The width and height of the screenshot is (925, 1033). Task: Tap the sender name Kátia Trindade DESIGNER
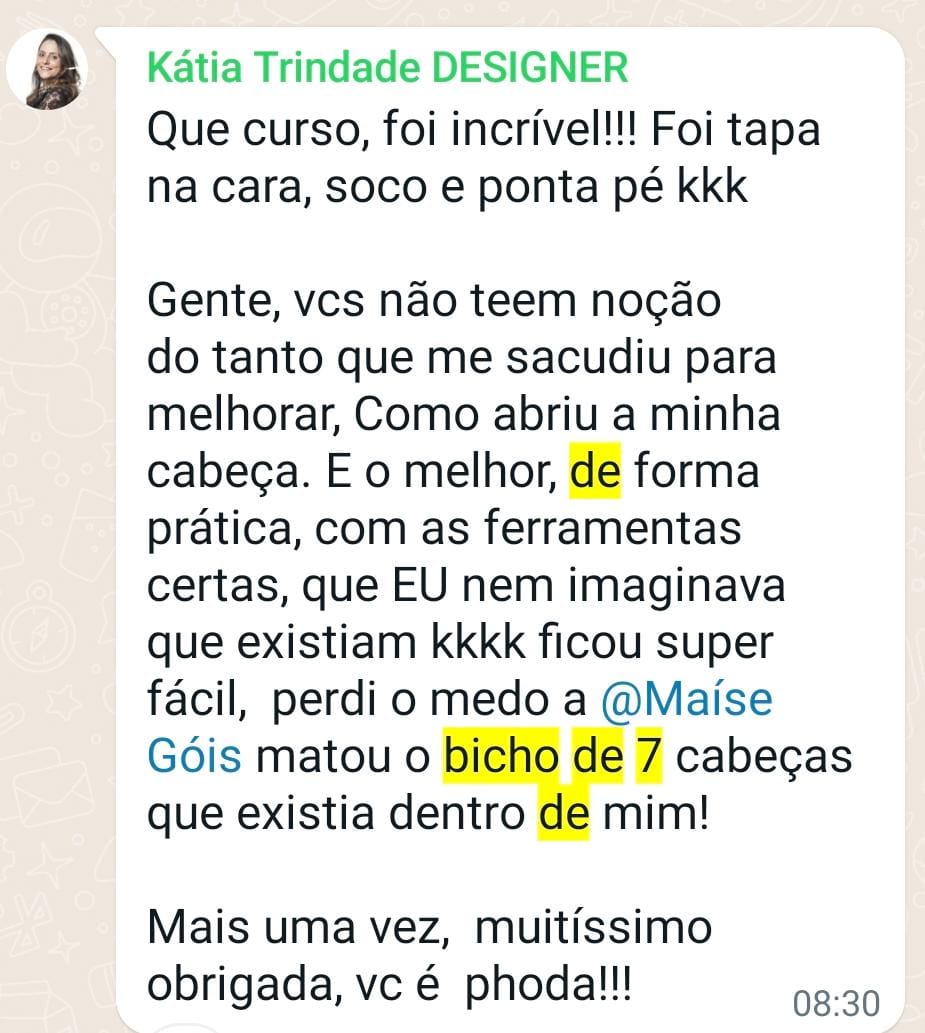(387, 68)
